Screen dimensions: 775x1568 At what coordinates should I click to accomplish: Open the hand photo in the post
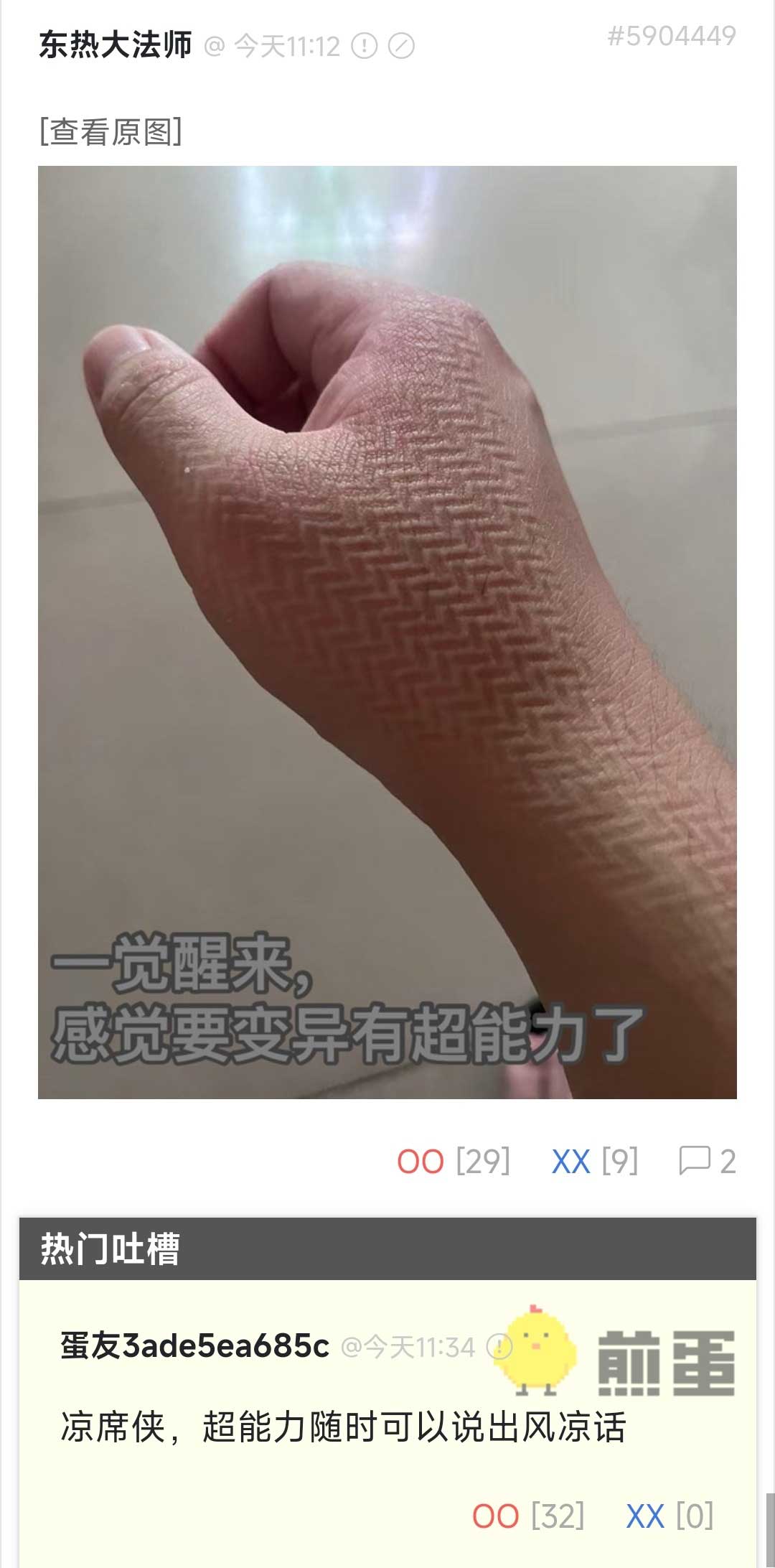pos(387,632)
